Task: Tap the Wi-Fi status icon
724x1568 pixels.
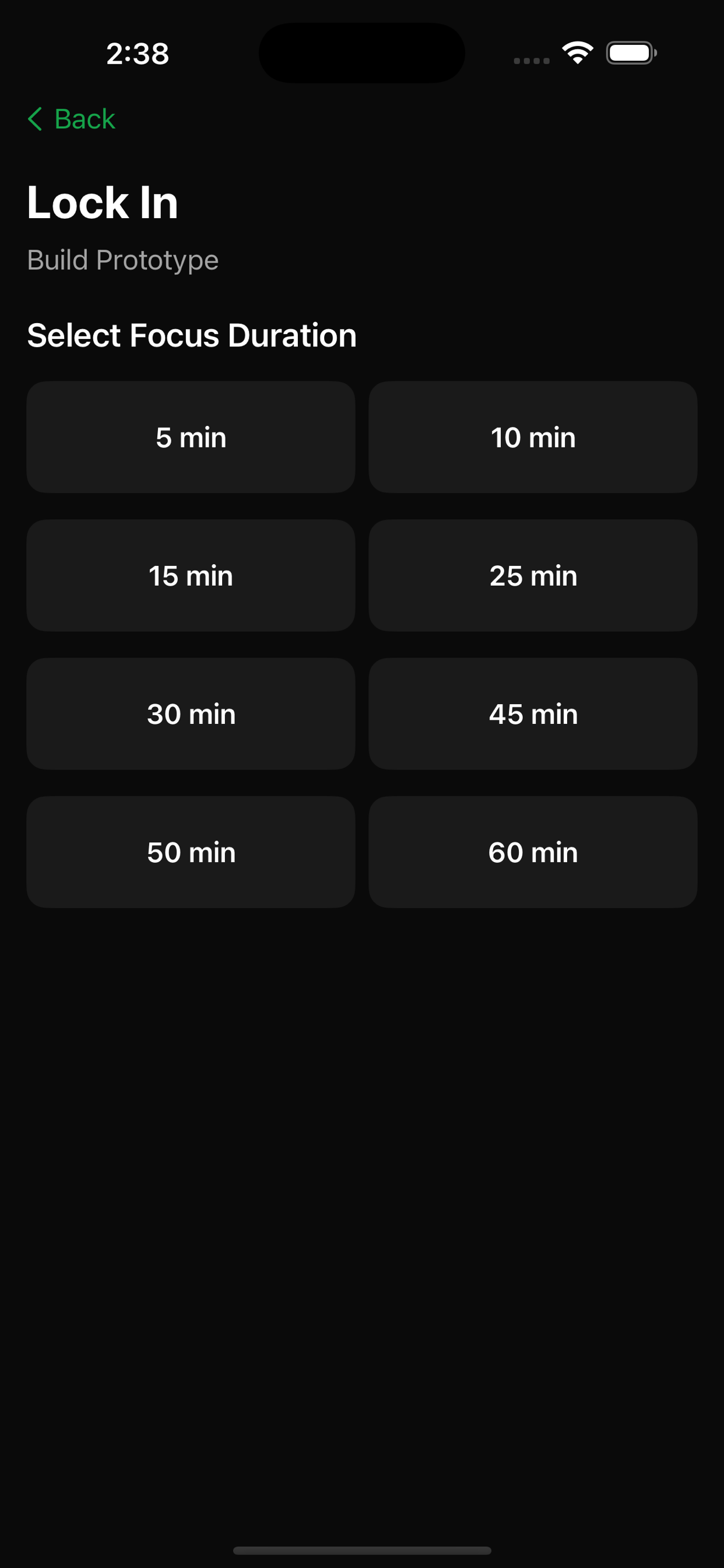Action: pyautogui.click(x=577, y=53)
